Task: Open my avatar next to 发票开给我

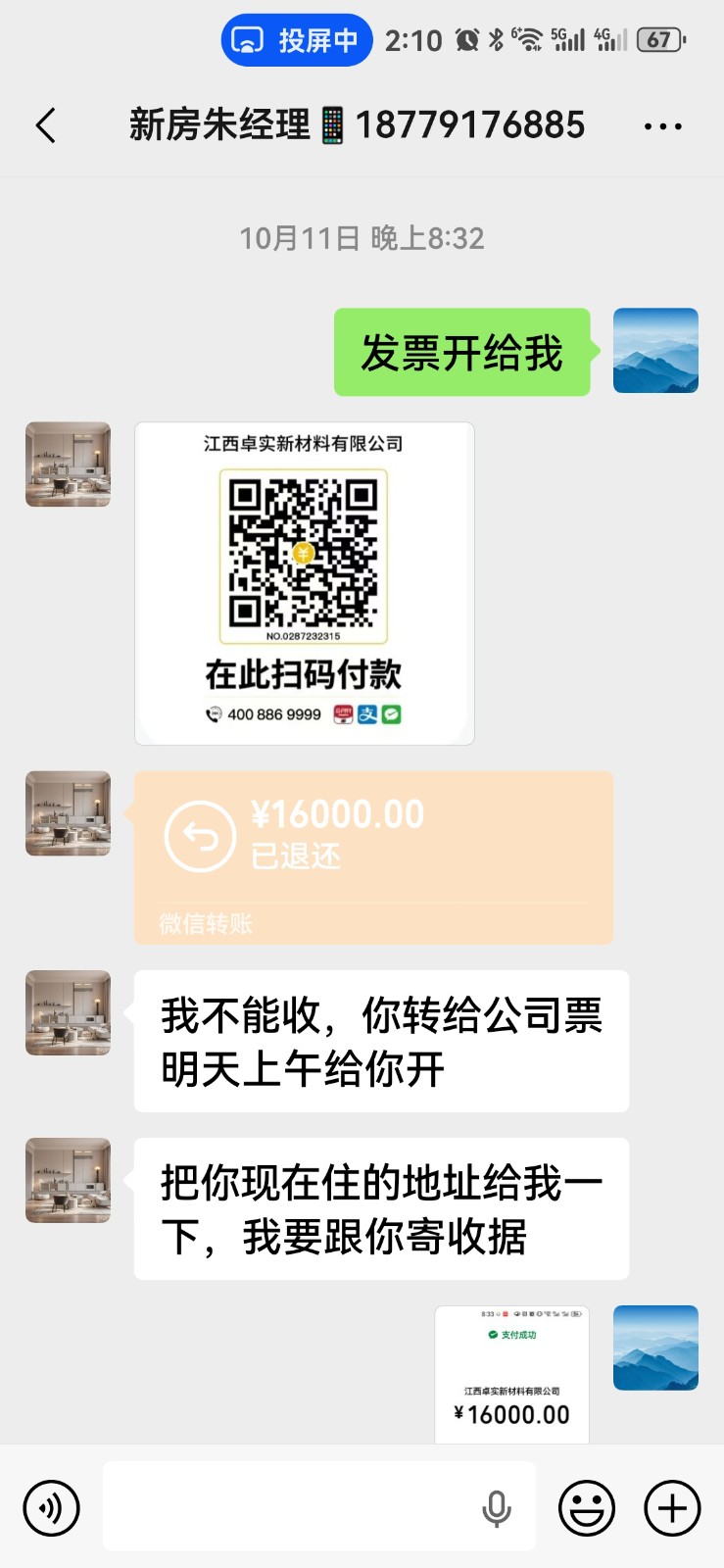Action: (655, 351)
